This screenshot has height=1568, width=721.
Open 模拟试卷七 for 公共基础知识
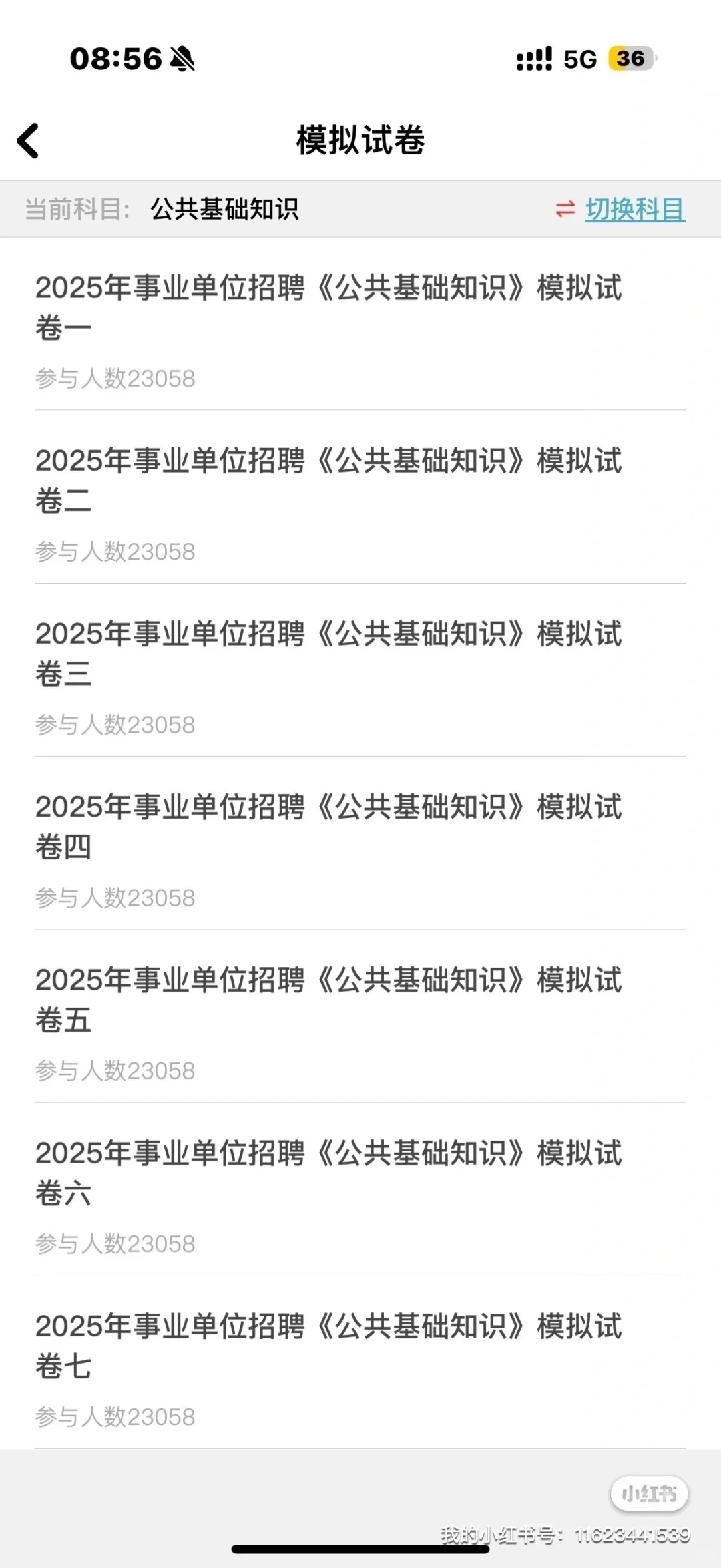[328, 1346]
